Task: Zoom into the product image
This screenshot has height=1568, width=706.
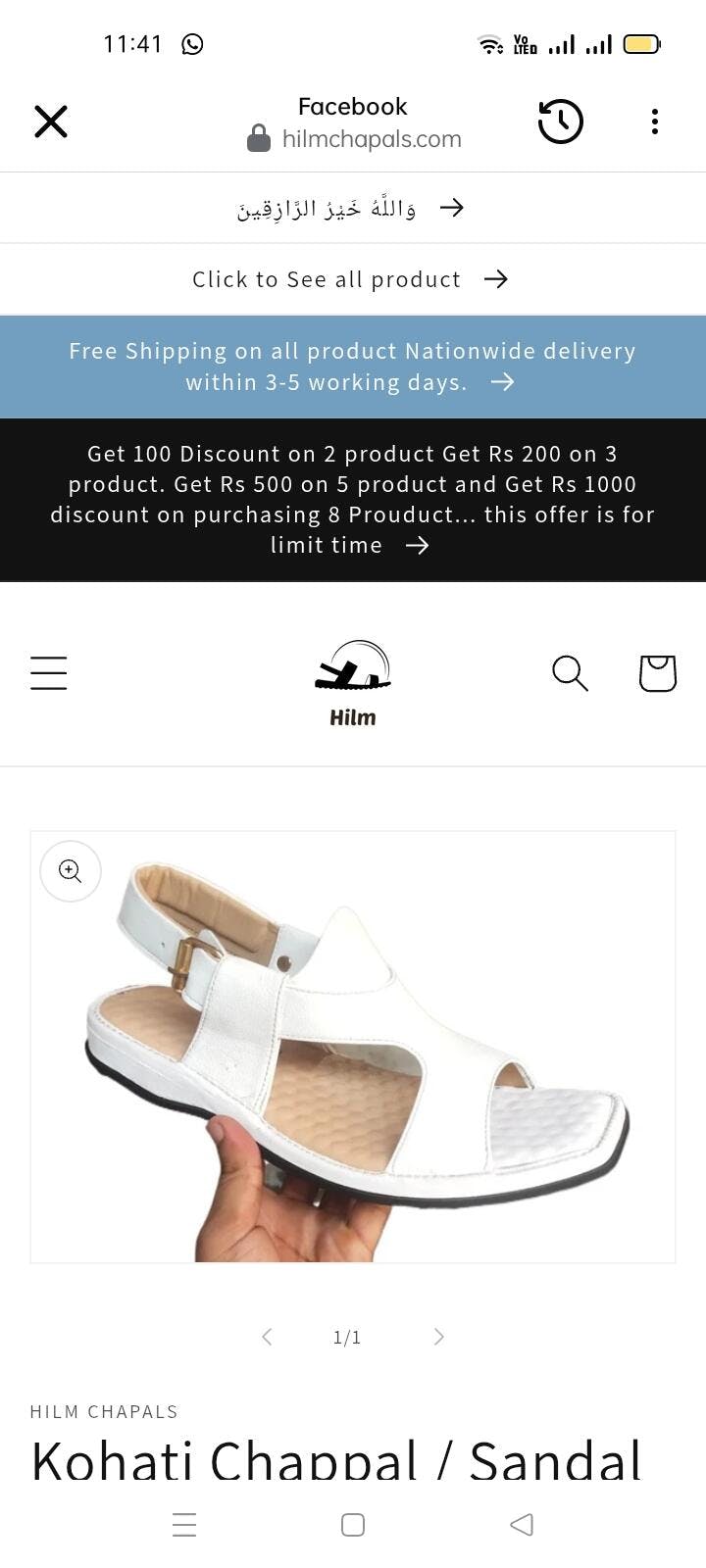Action: [71, 870]
